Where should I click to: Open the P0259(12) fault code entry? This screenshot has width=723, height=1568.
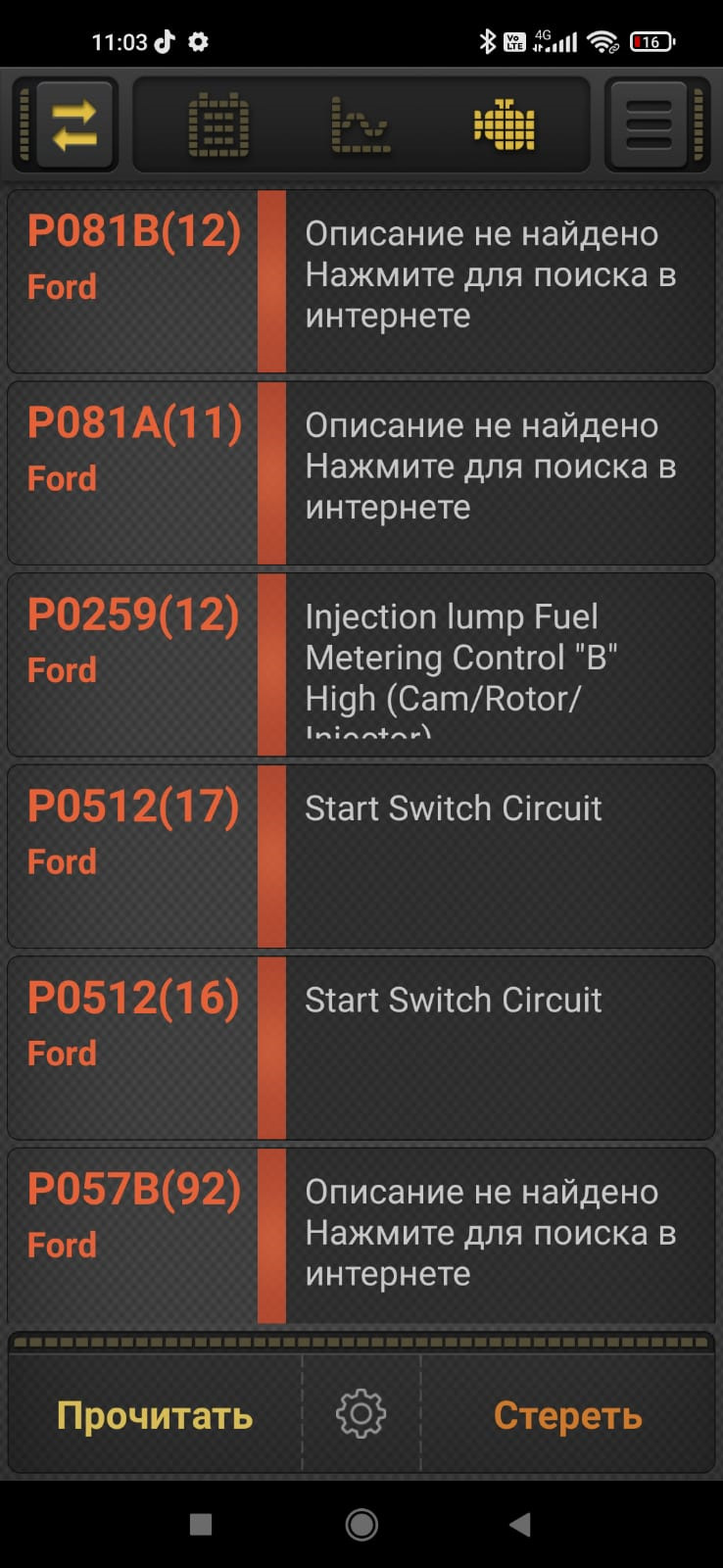pyautogui.click(x=361, y=663)
